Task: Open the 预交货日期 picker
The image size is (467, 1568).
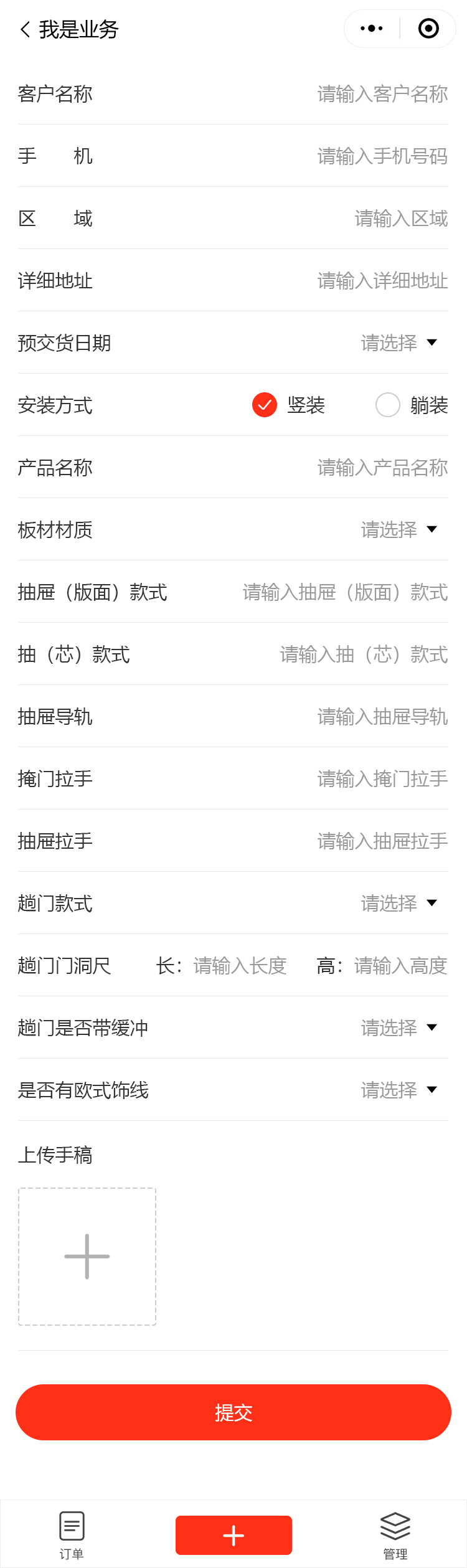Action: tap(399, 343)
